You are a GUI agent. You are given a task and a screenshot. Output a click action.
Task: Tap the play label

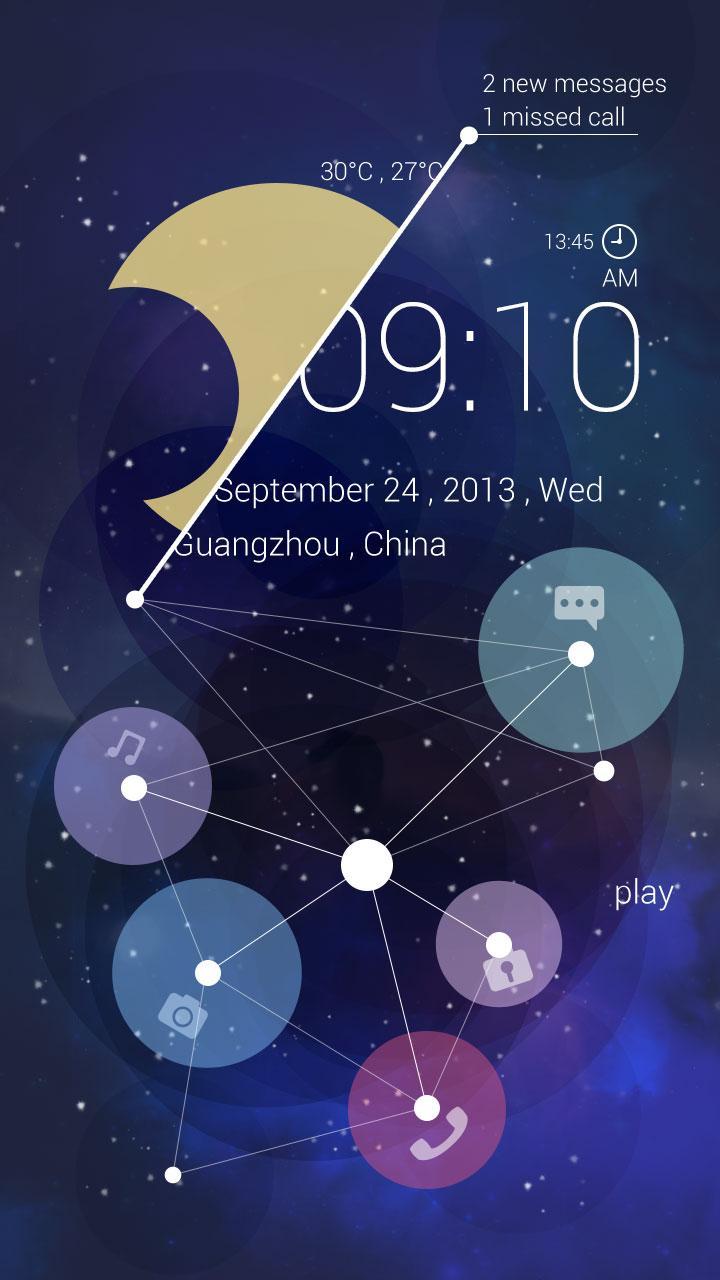pyautogui.click(x=643, y=896)
